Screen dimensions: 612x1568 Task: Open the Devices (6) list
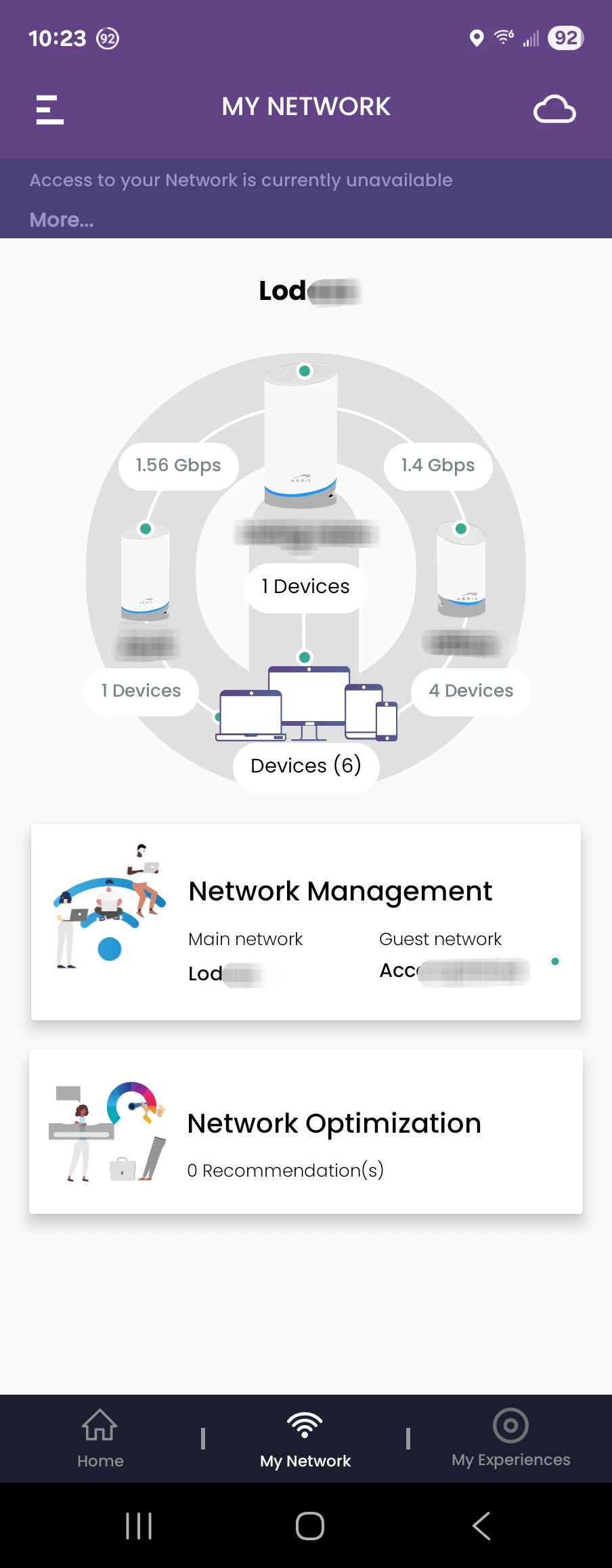pos(306,766)
